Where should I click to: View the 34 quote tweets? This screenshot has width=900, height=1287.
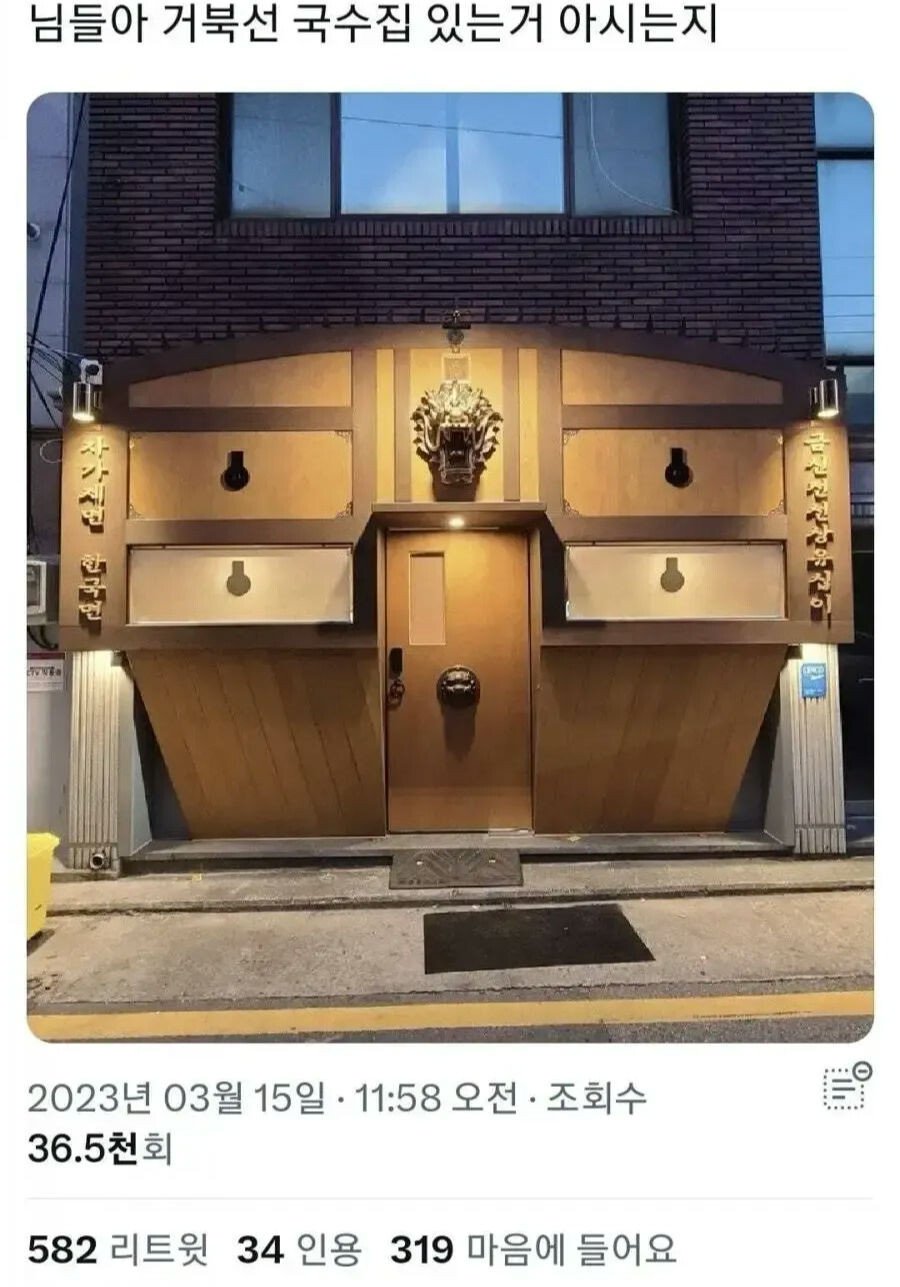299,1250
